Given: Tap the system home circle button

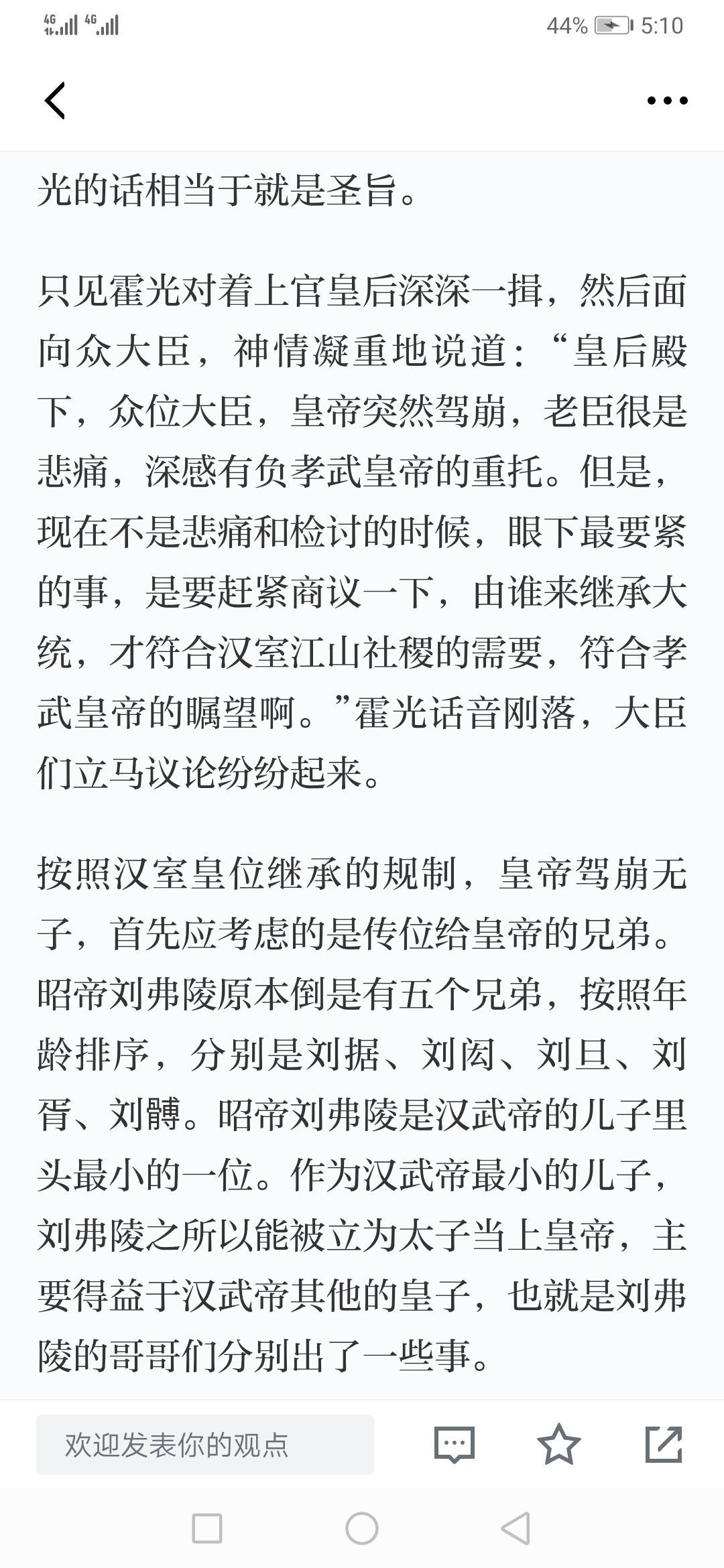Looking at the screenshot, I should [x=362, y=1528].
